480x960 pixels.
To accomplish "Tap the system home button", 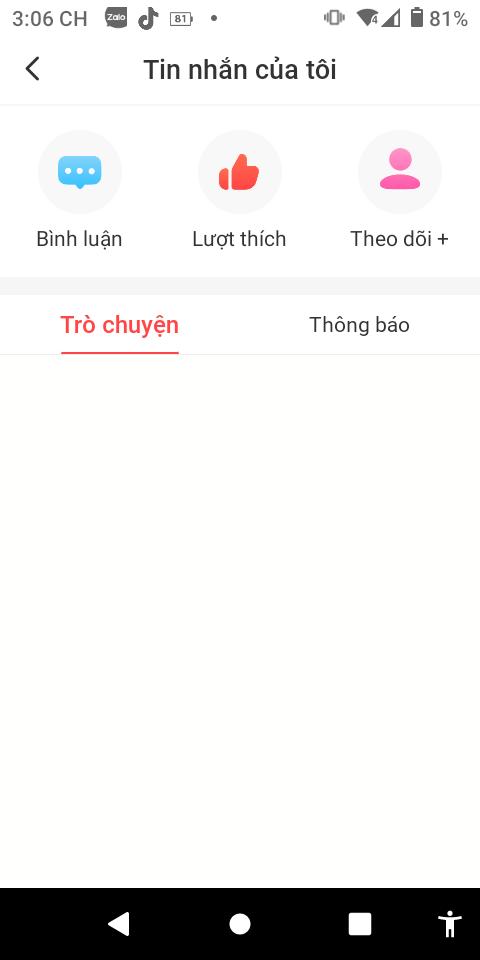I will pos(239,923).
